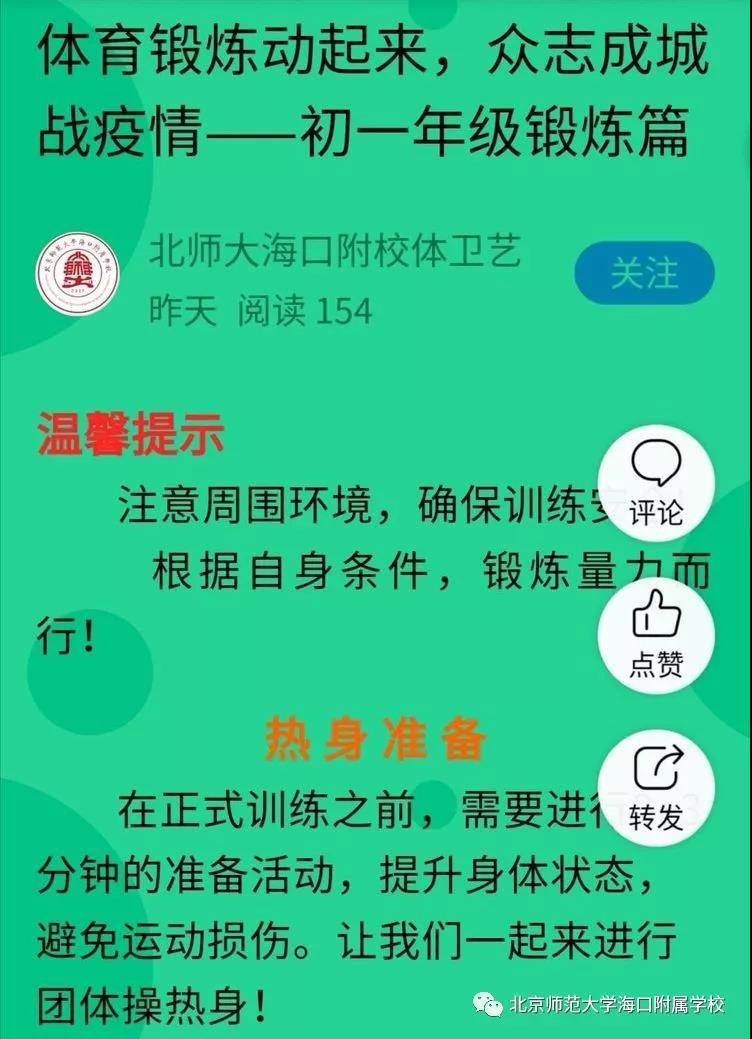
Task: Like this article with 点赞
Action: point(656,635)
